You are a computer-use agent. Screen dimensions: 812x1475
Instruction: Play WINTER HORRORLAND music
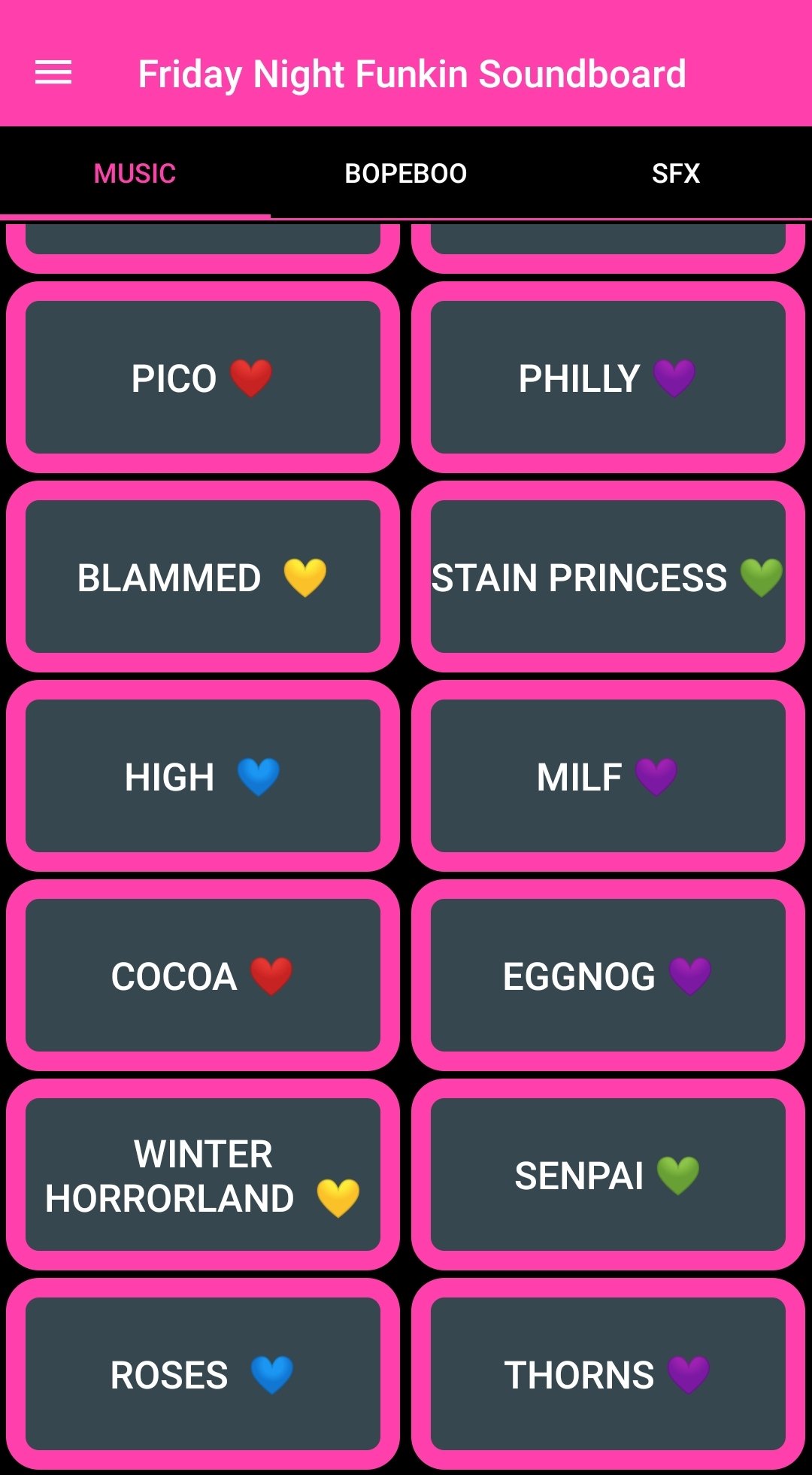[202, 1175]
